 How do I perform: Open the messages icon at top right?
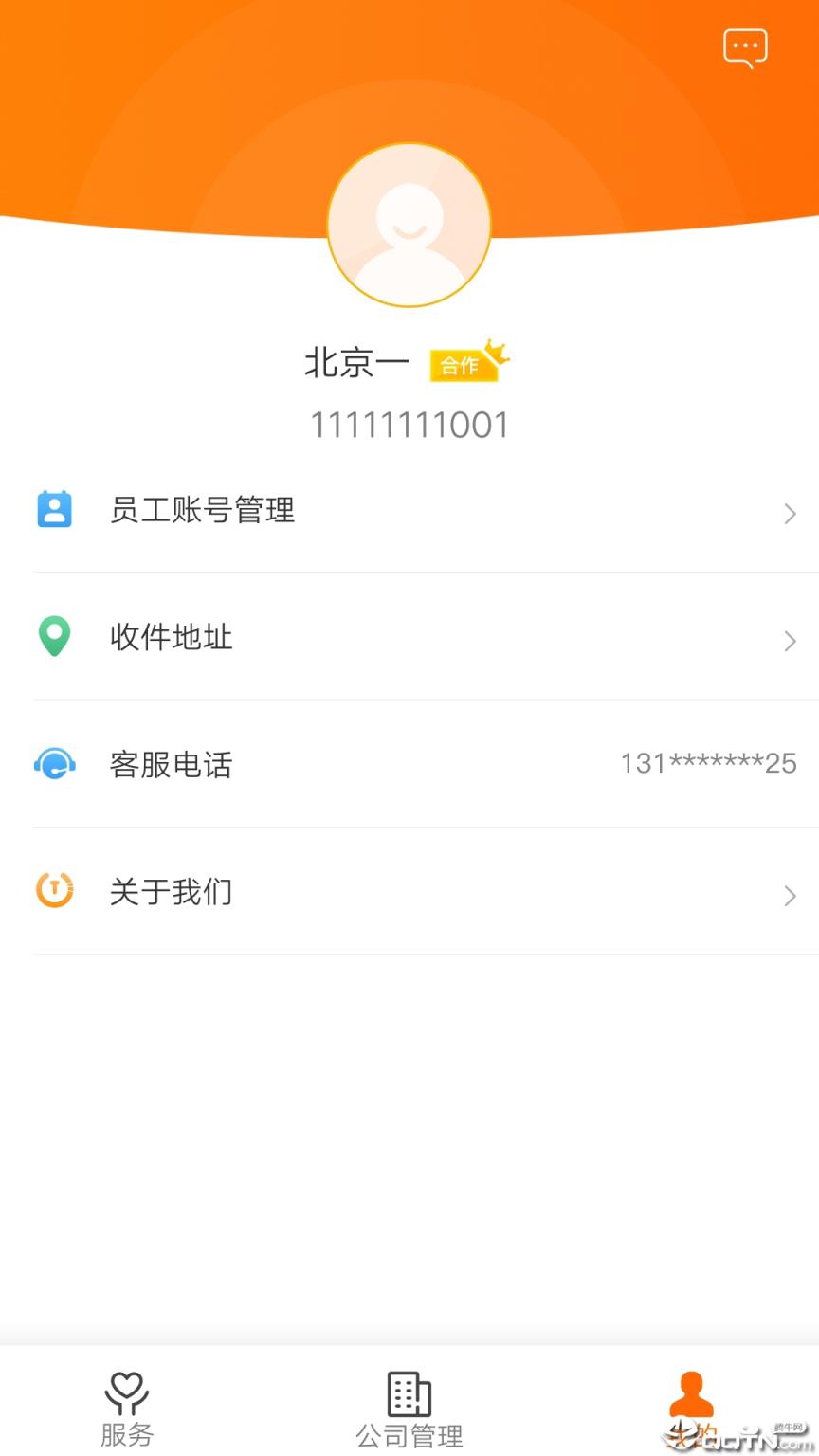[745, 46]
